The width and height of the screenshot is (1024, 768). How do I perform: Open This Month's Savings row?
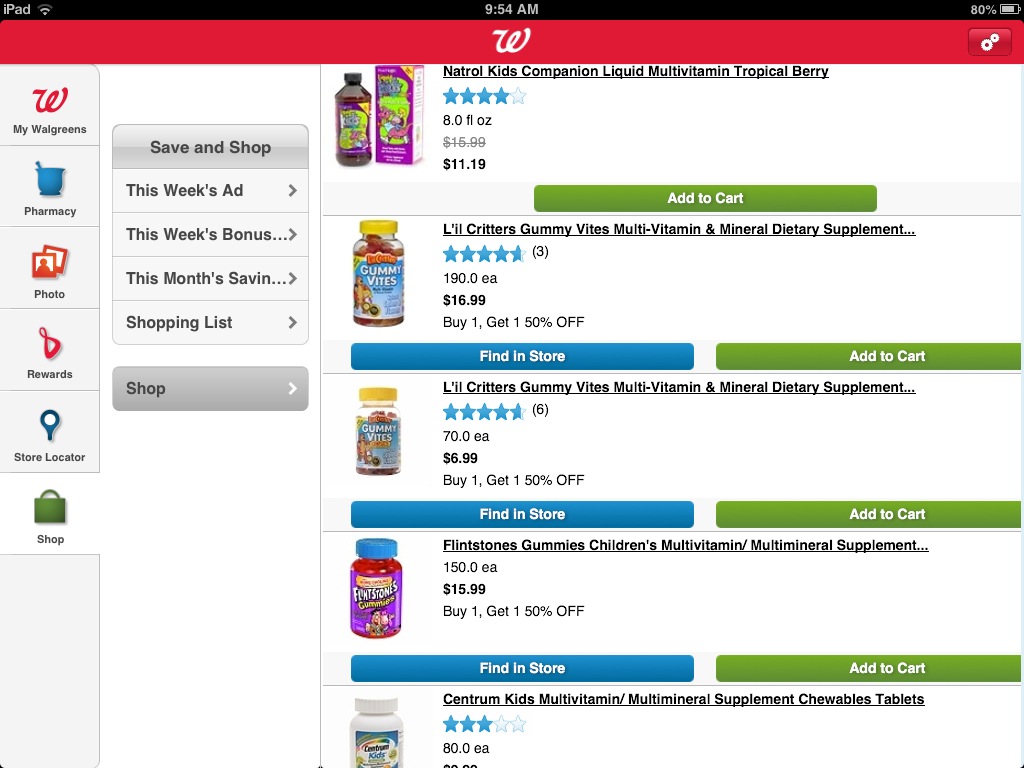tap(210, 278)
